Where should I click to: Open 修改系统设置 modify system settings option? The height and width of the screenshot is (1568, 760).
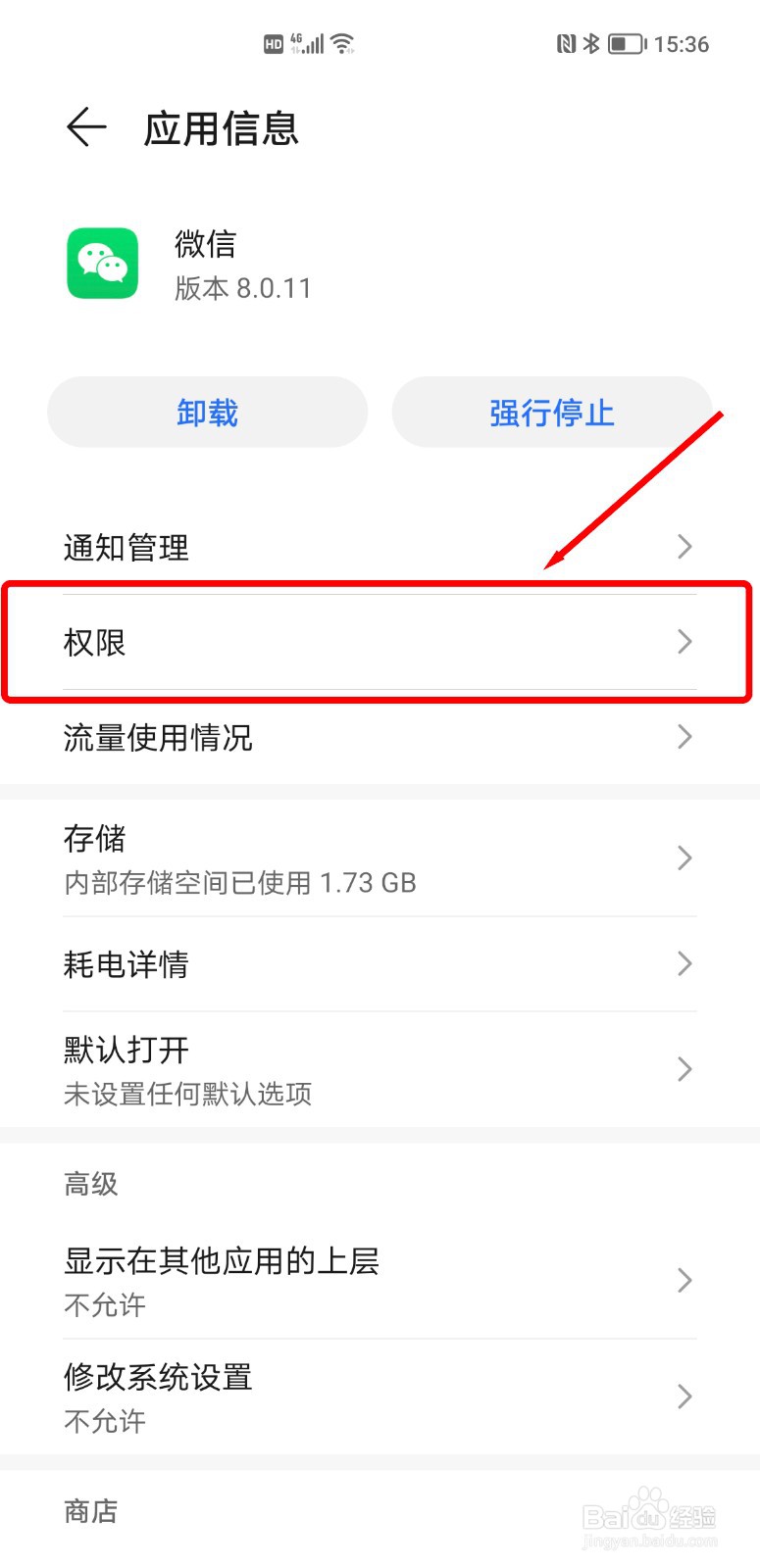380,1396
